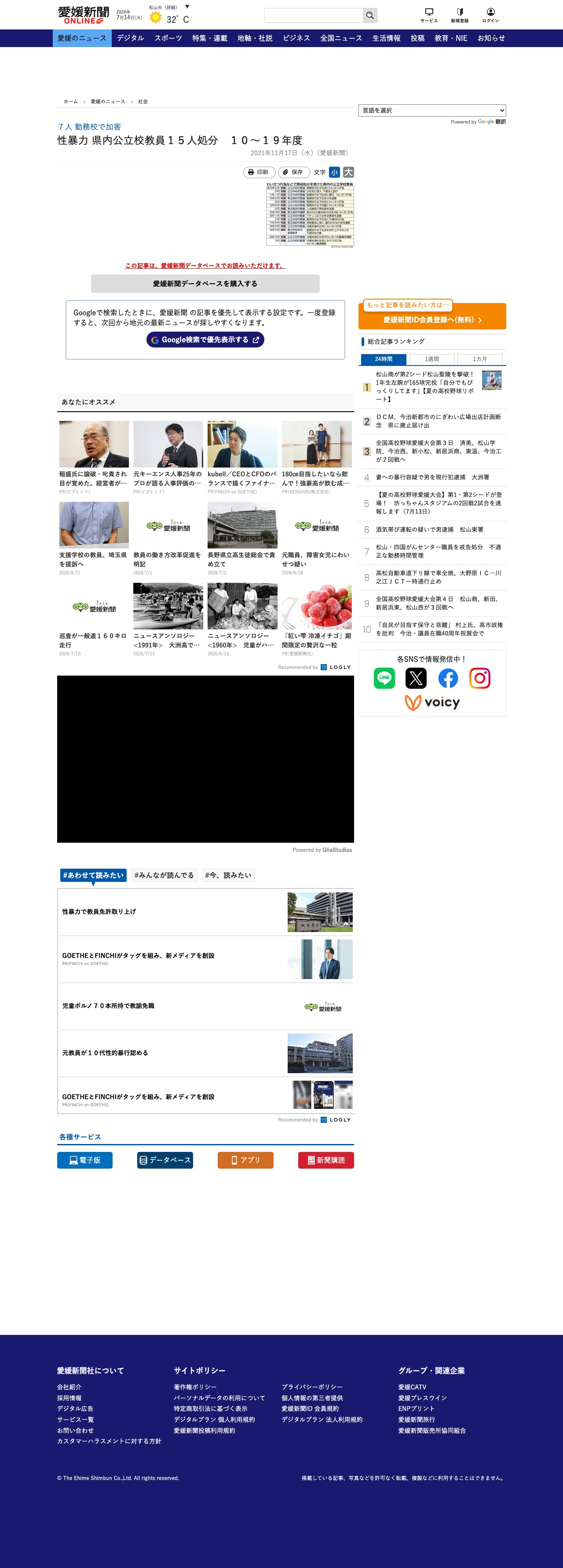Save the article with 保存 button
Viewport: 563px width, 1568px height.
coord(294,172)
